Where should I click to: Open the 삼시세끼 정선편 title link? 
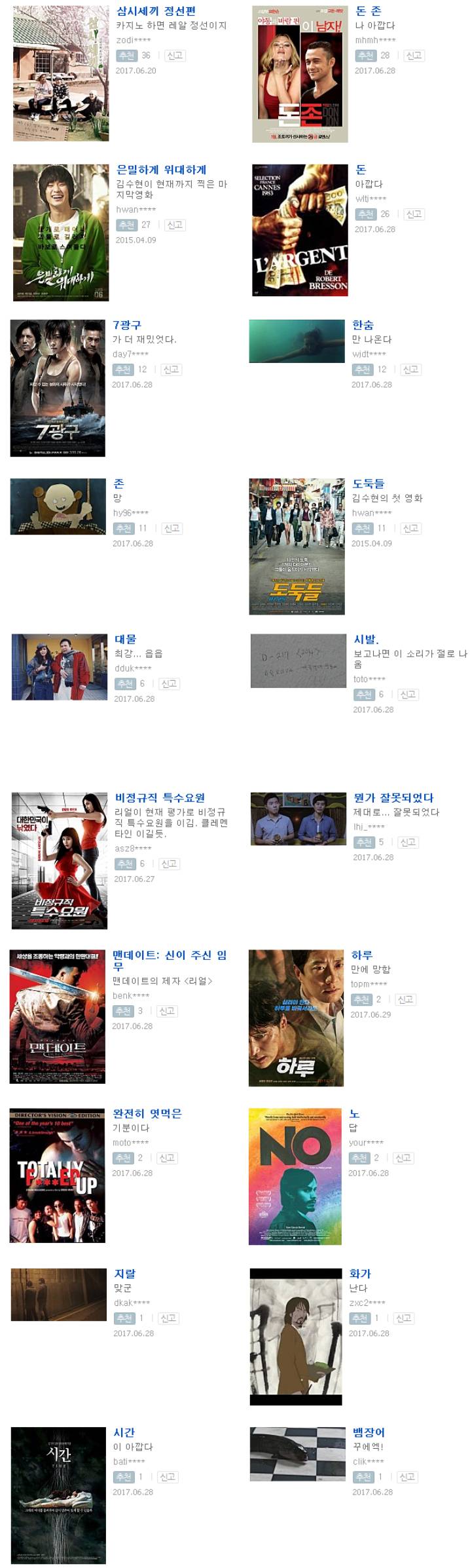[156, 11]
